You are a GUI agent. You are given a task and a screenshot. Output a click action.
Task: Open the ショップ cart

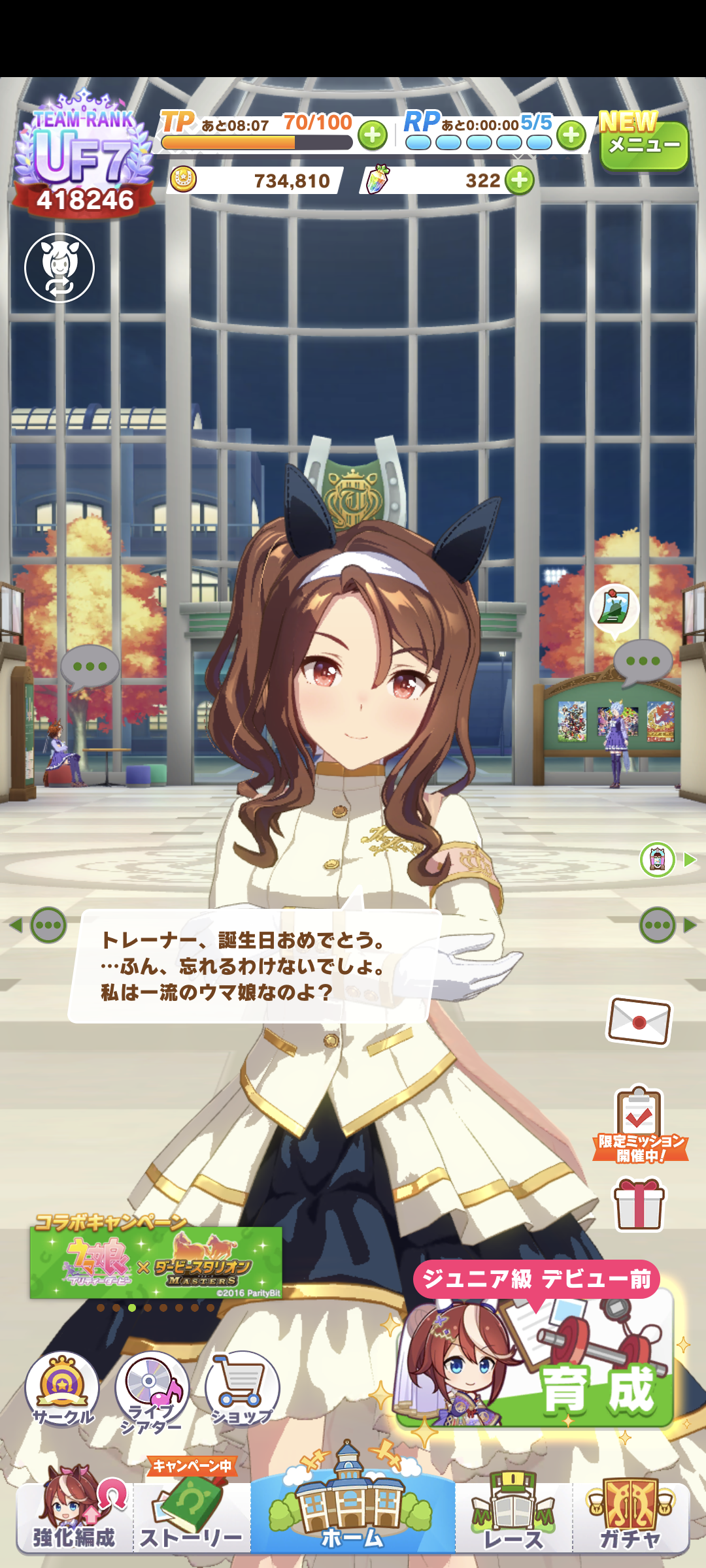[x=242, y=1390]
